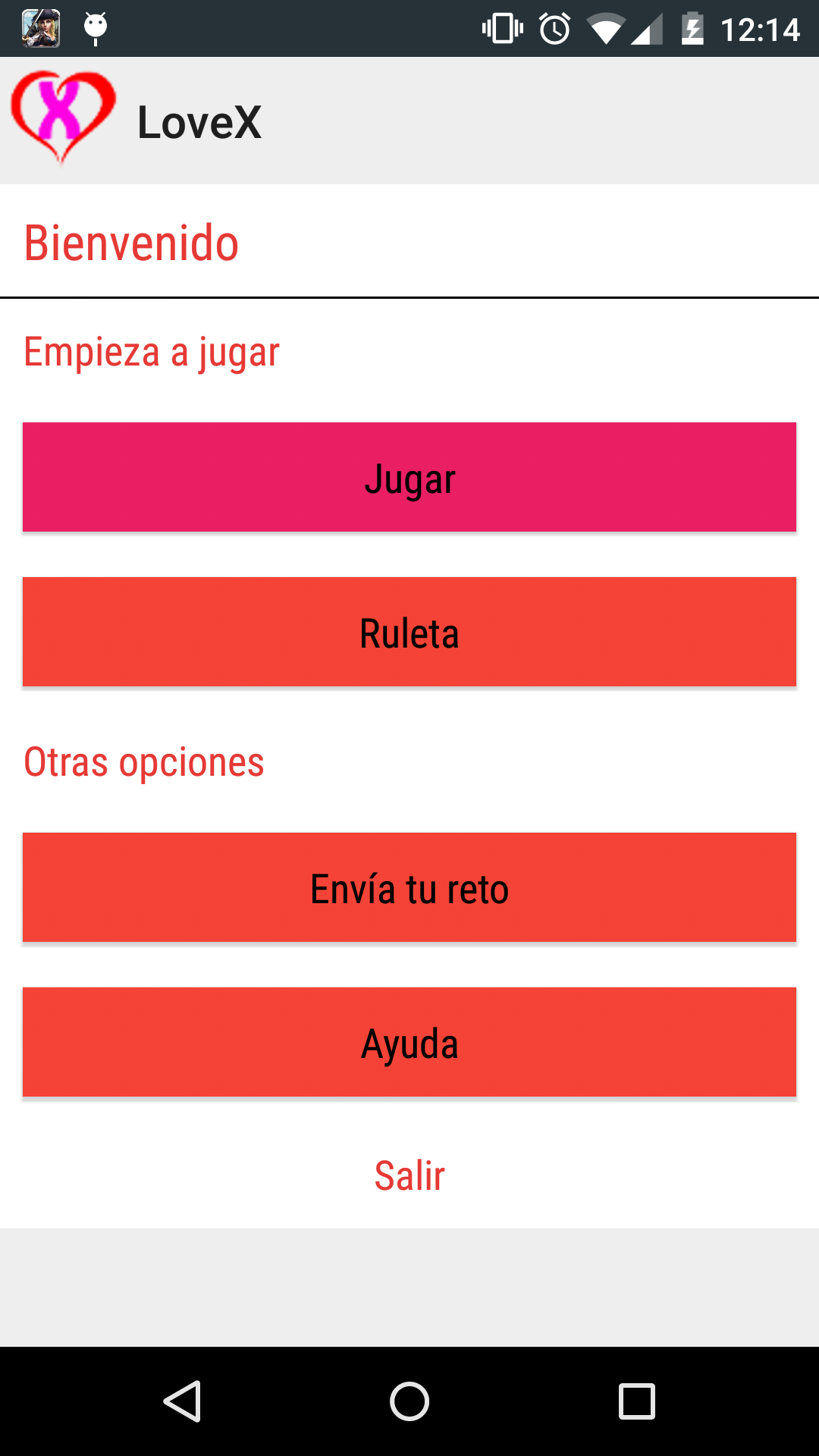This screenshot has width=819, height=1456.
Task: Open recent apps from the navigation bar
Action: point(637,1401)
